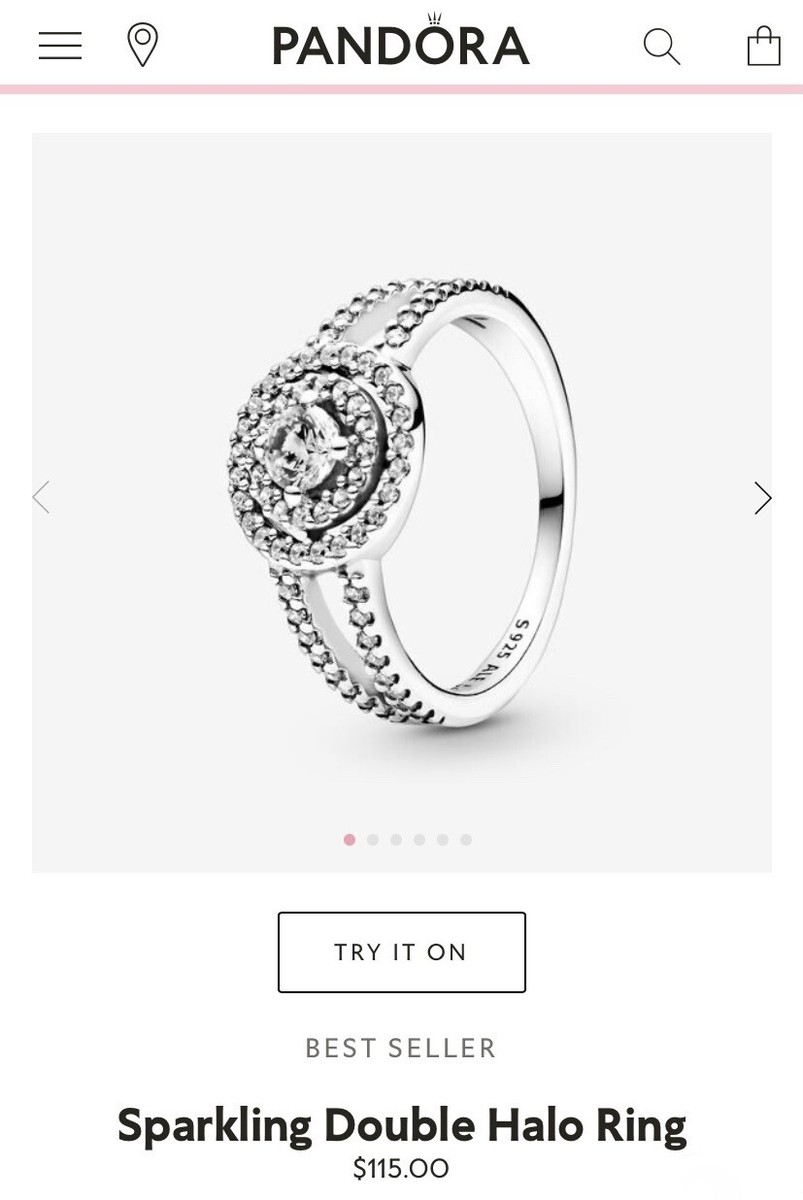Select the fourth carousel dot

coord(418,841)
